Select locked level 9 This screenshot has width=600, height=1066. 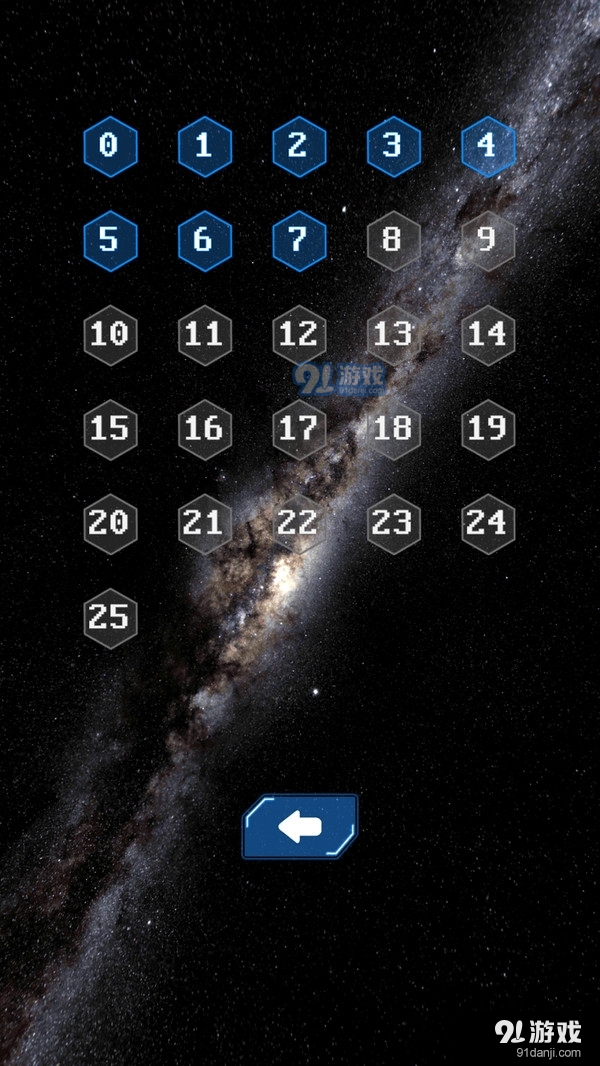point(488,241)
